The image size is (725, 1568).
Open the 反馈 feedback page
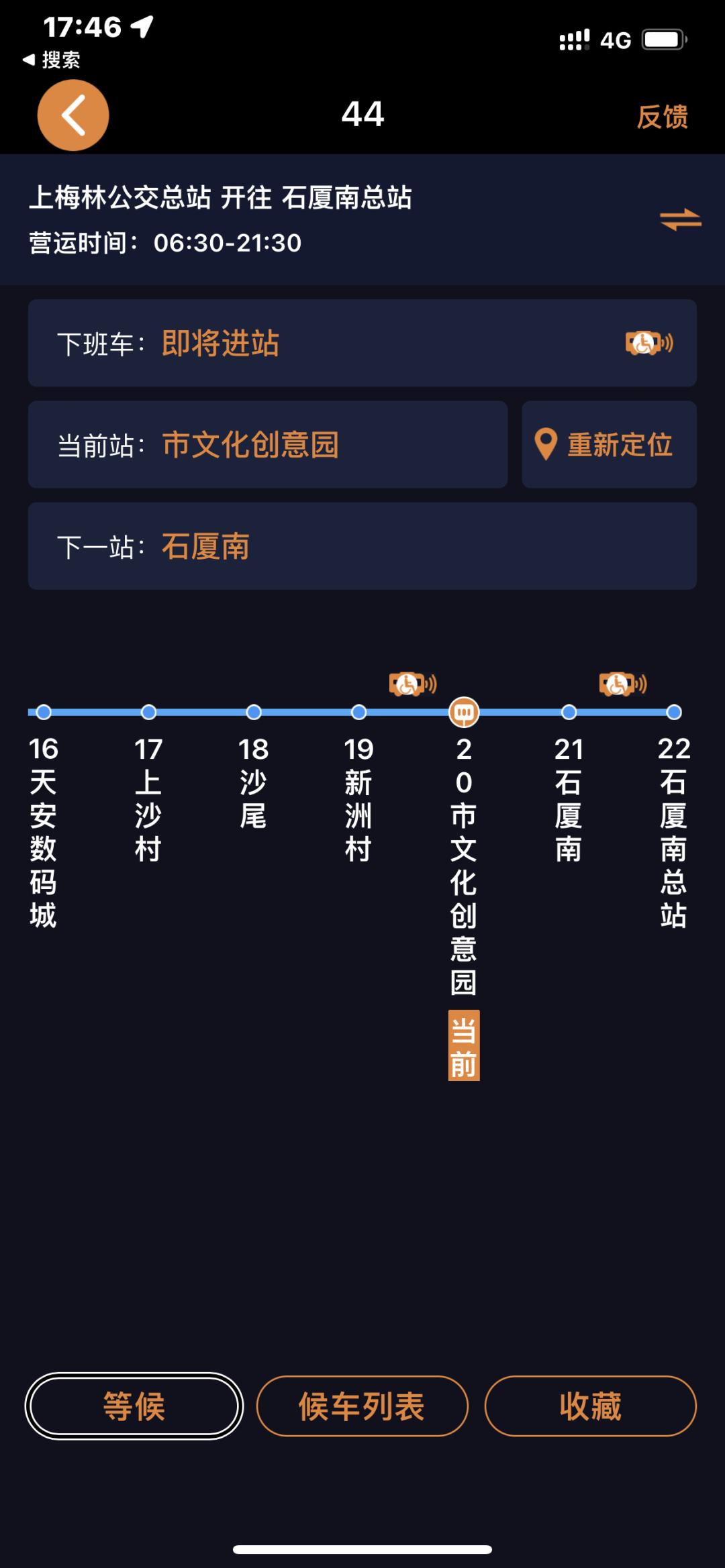click(x=664, y=115)
